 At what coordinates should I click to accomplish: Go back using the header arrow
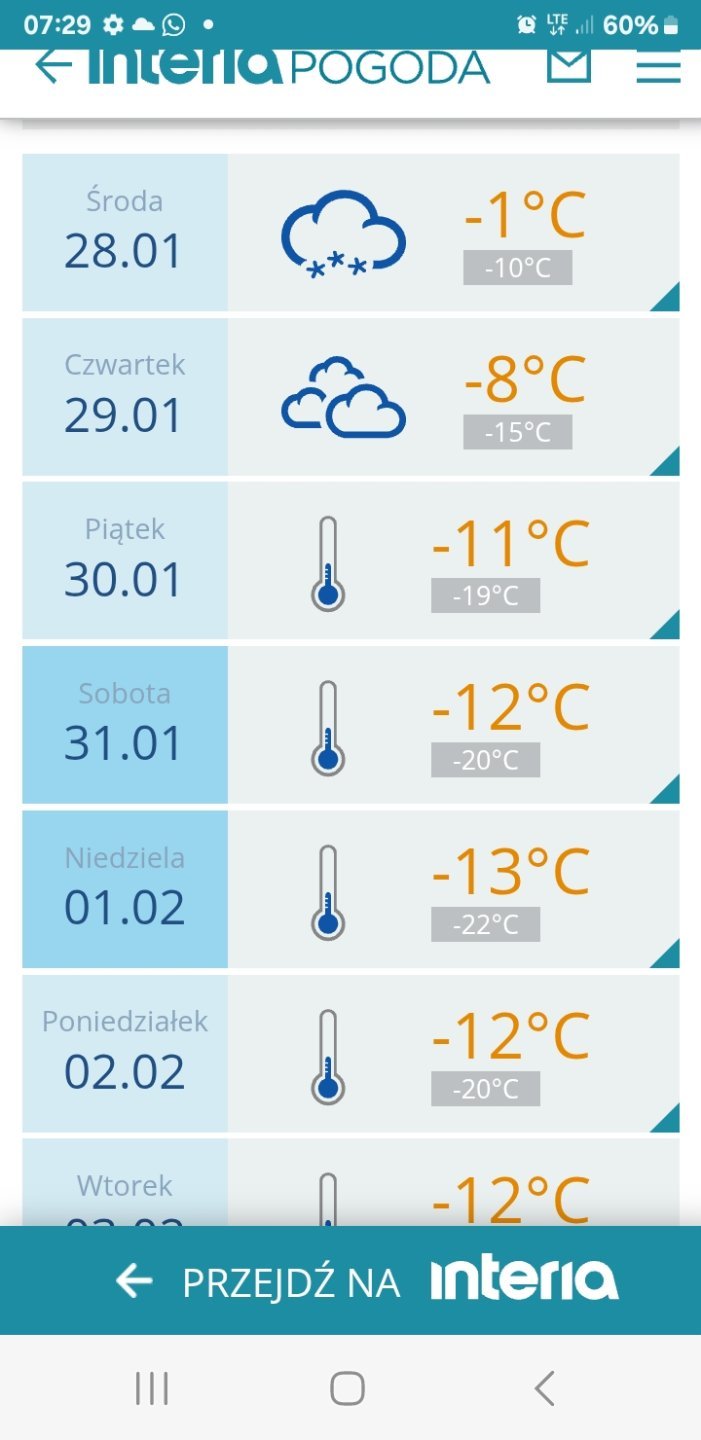[53, 66]
